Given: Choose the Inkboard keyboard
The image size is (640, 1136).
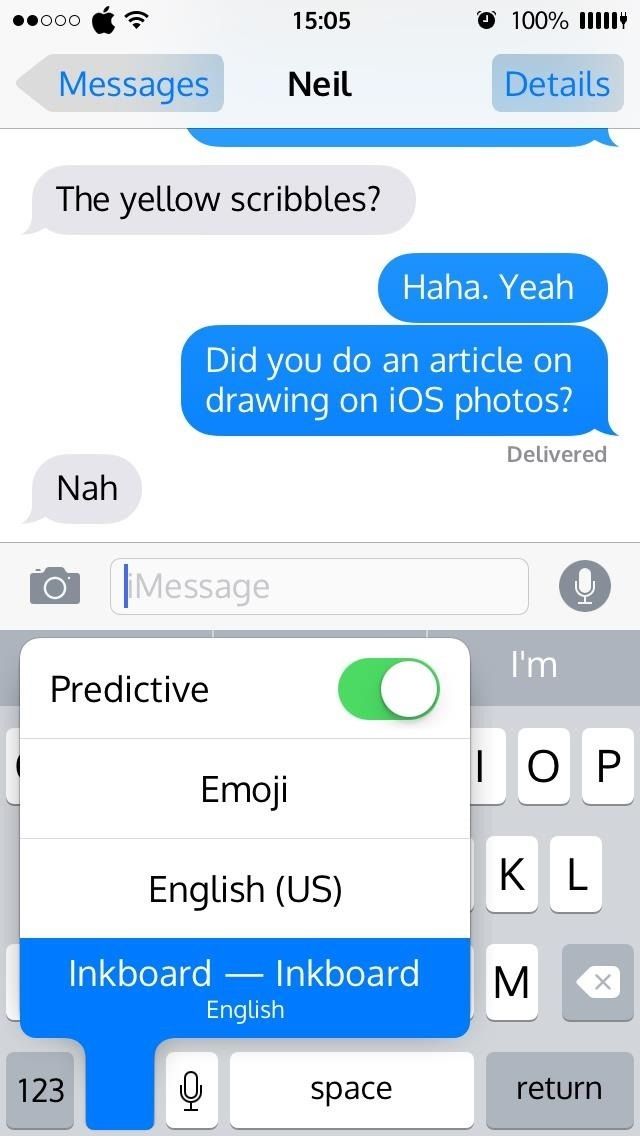Looking at the screenshot, I should [x=244, y=987].
